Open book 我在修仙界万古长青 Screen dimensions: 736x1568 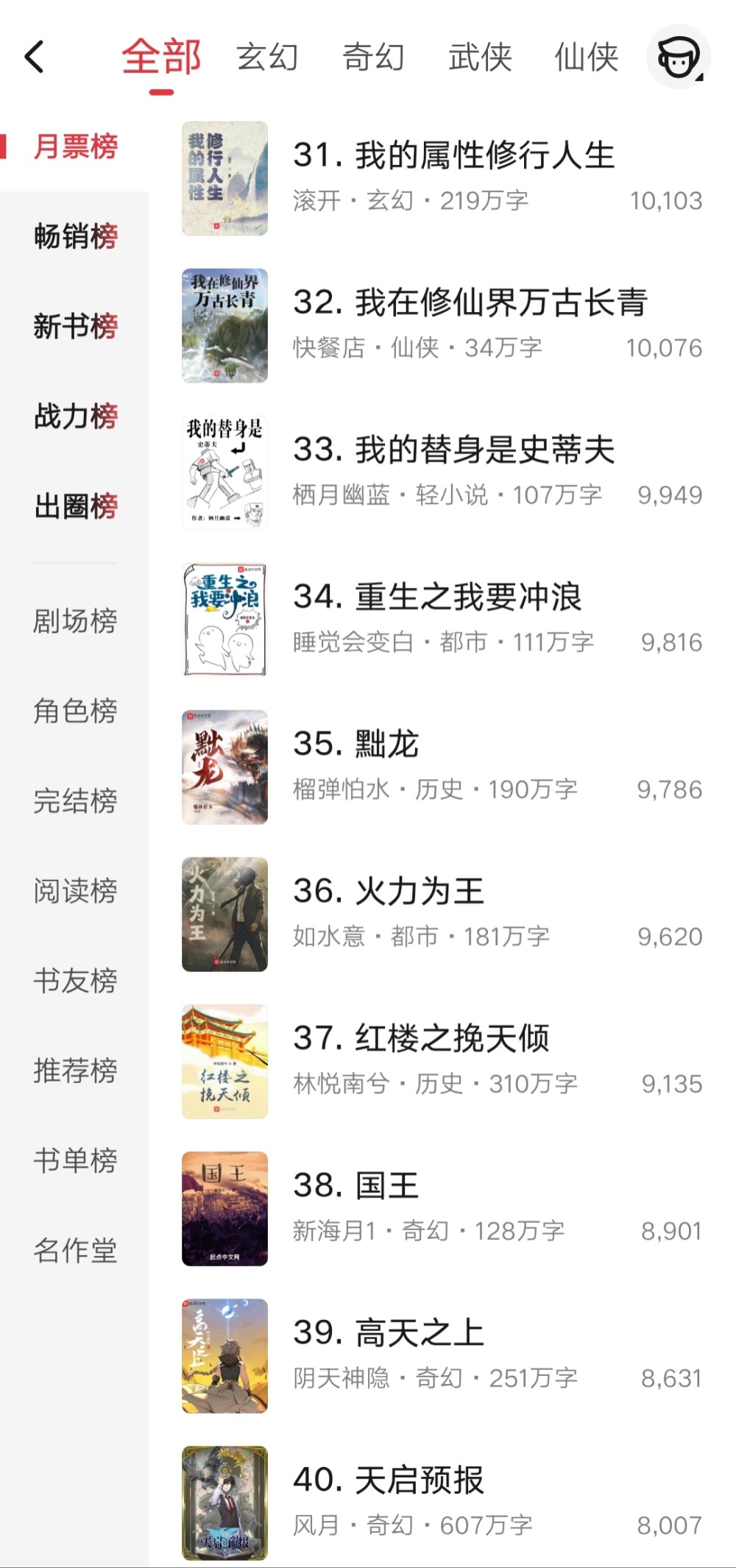coord(470,303)
